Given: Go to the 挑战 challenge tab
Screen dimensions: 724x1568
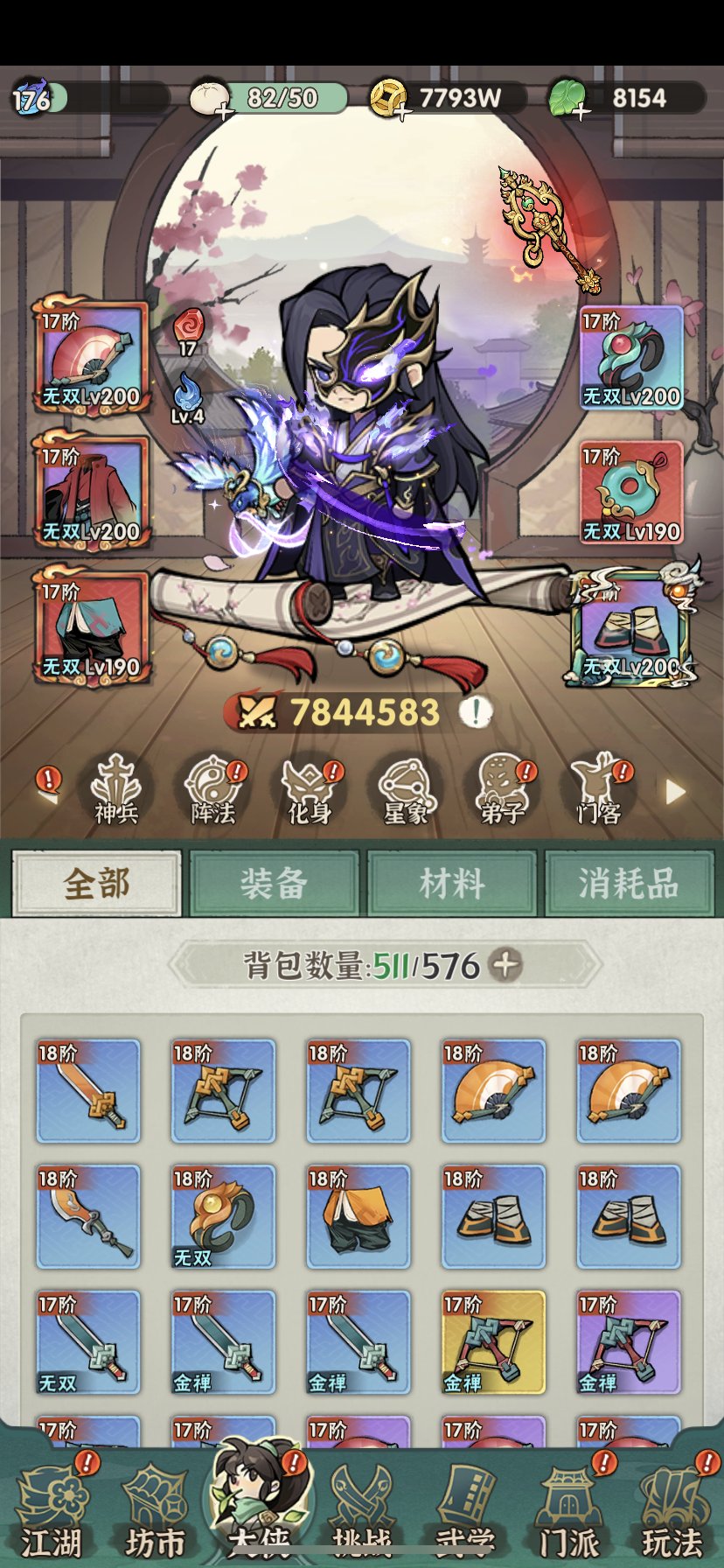Looking at the screenshot, I should (362, 1514).
